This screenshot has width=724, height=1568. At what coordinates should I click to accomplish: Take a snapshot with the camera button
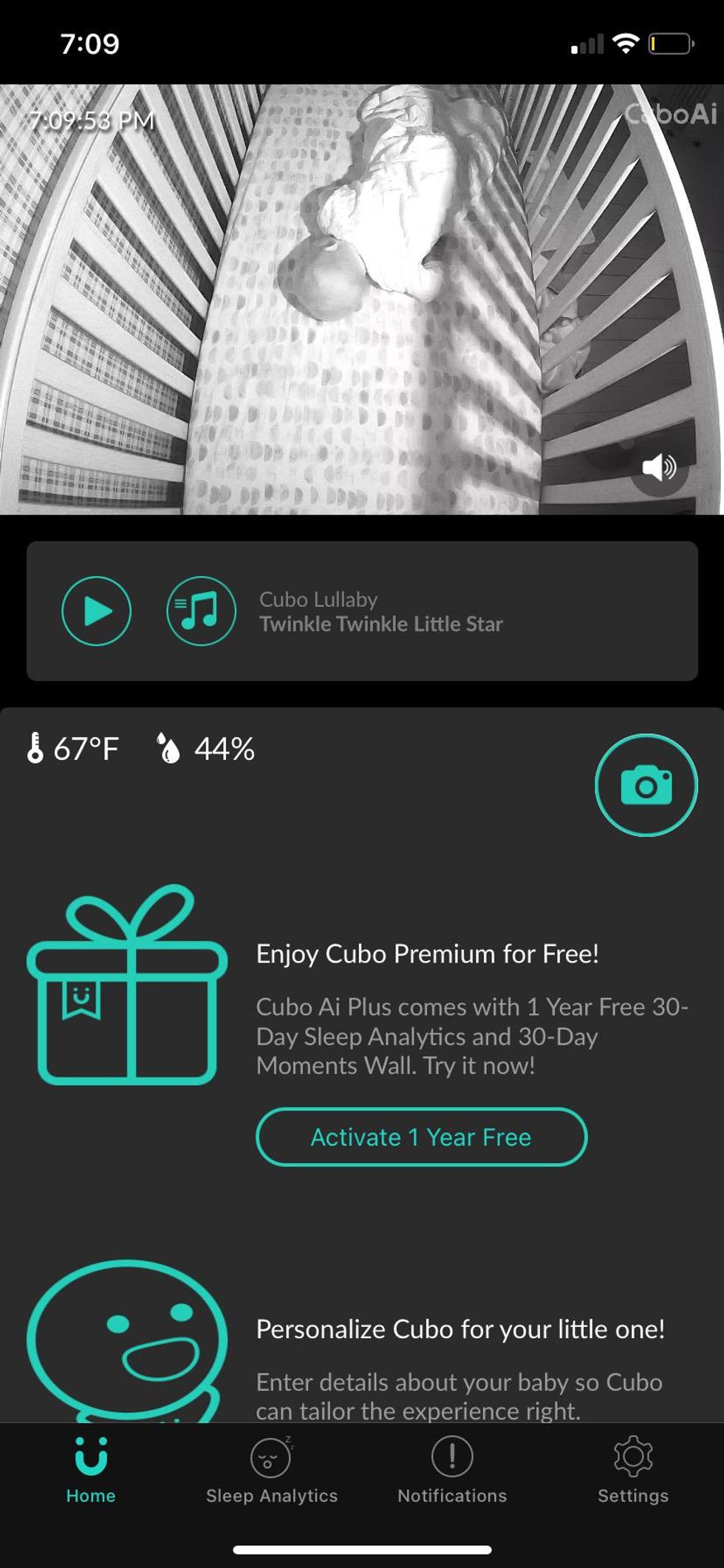[646, 785]
